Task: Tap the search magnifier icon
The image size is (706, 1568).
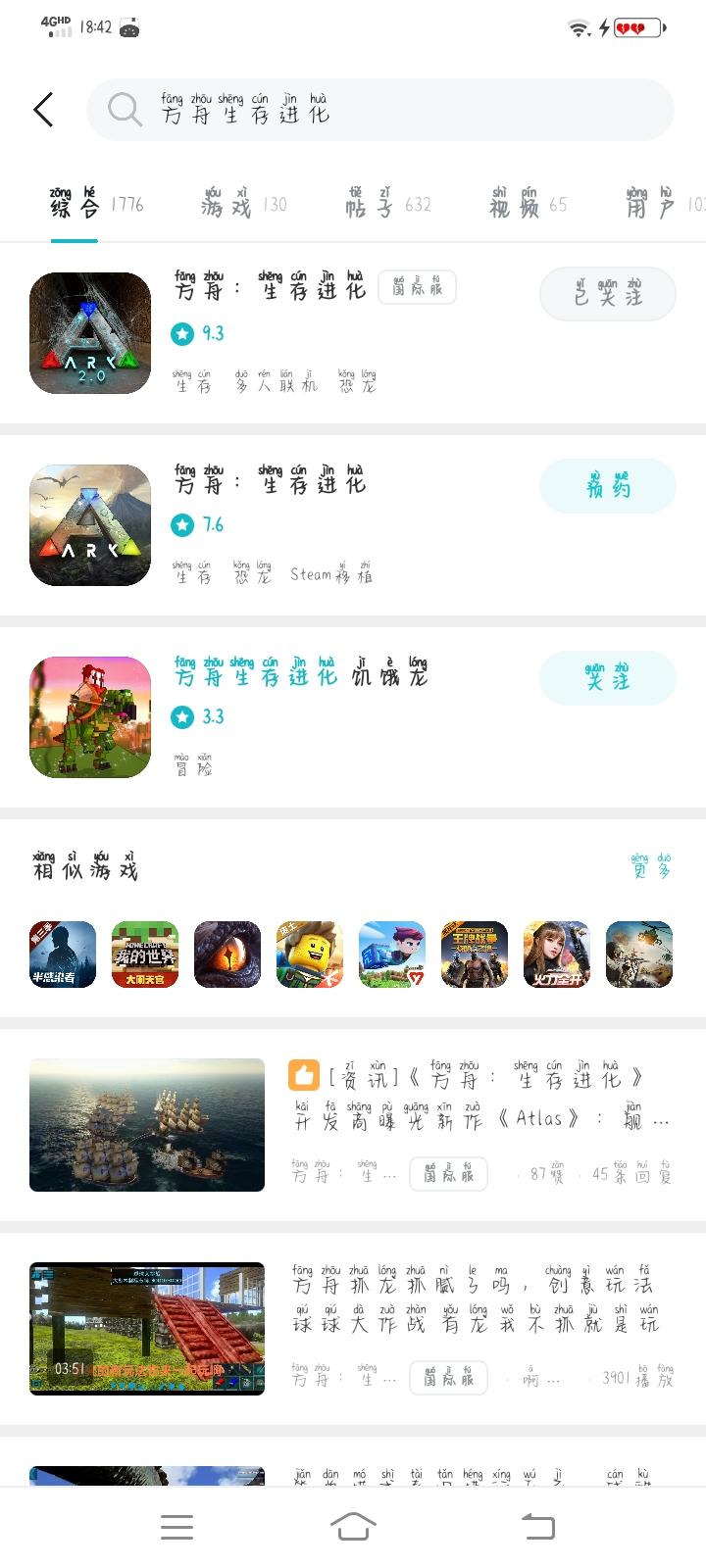Action: (124, 109)
